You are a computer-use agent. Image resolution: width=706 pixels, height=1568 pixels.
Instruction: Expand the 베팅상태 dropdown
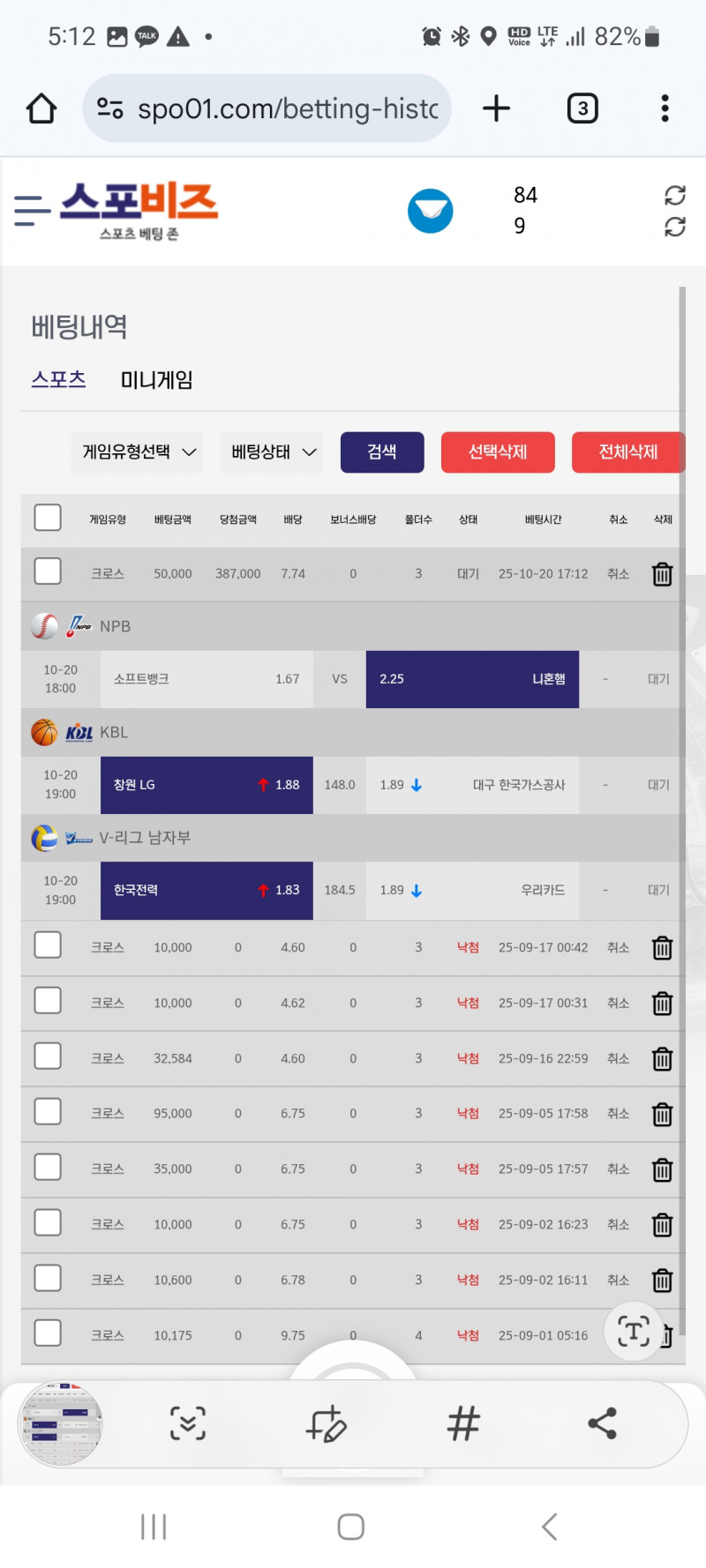[x=272, y=452]
